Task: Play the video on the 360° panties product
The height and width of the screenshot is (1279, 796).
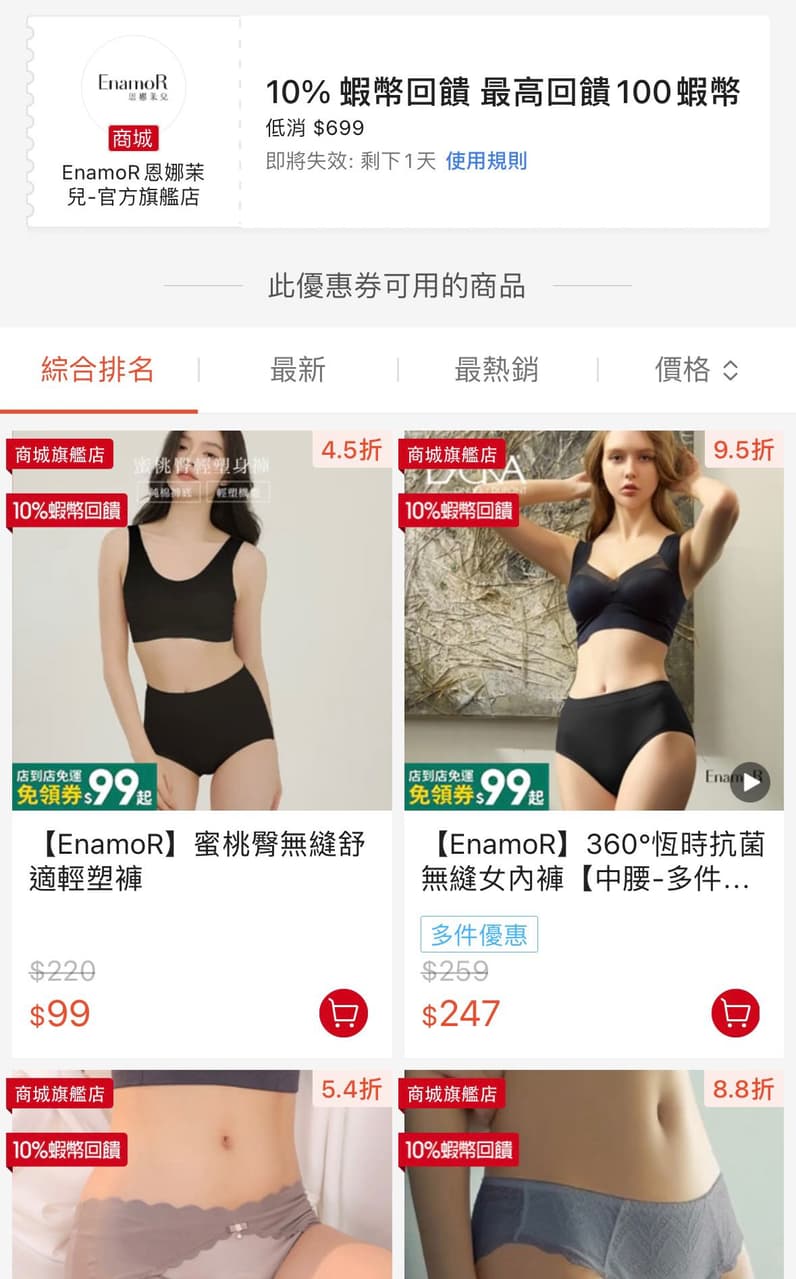Action: click(x=748, y=784)
